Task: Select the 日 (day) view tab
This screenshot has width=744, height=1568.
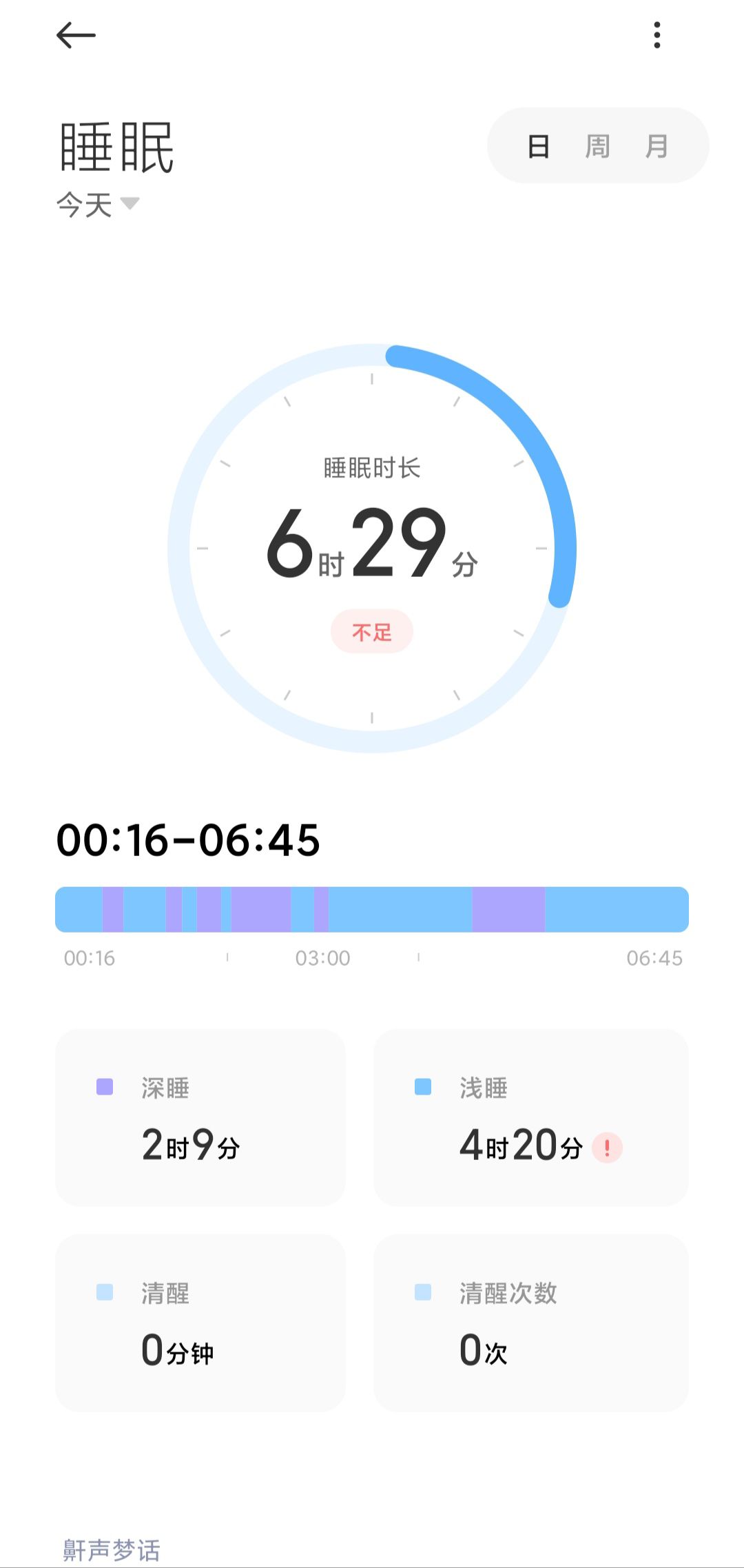Action: click(538, 146)
